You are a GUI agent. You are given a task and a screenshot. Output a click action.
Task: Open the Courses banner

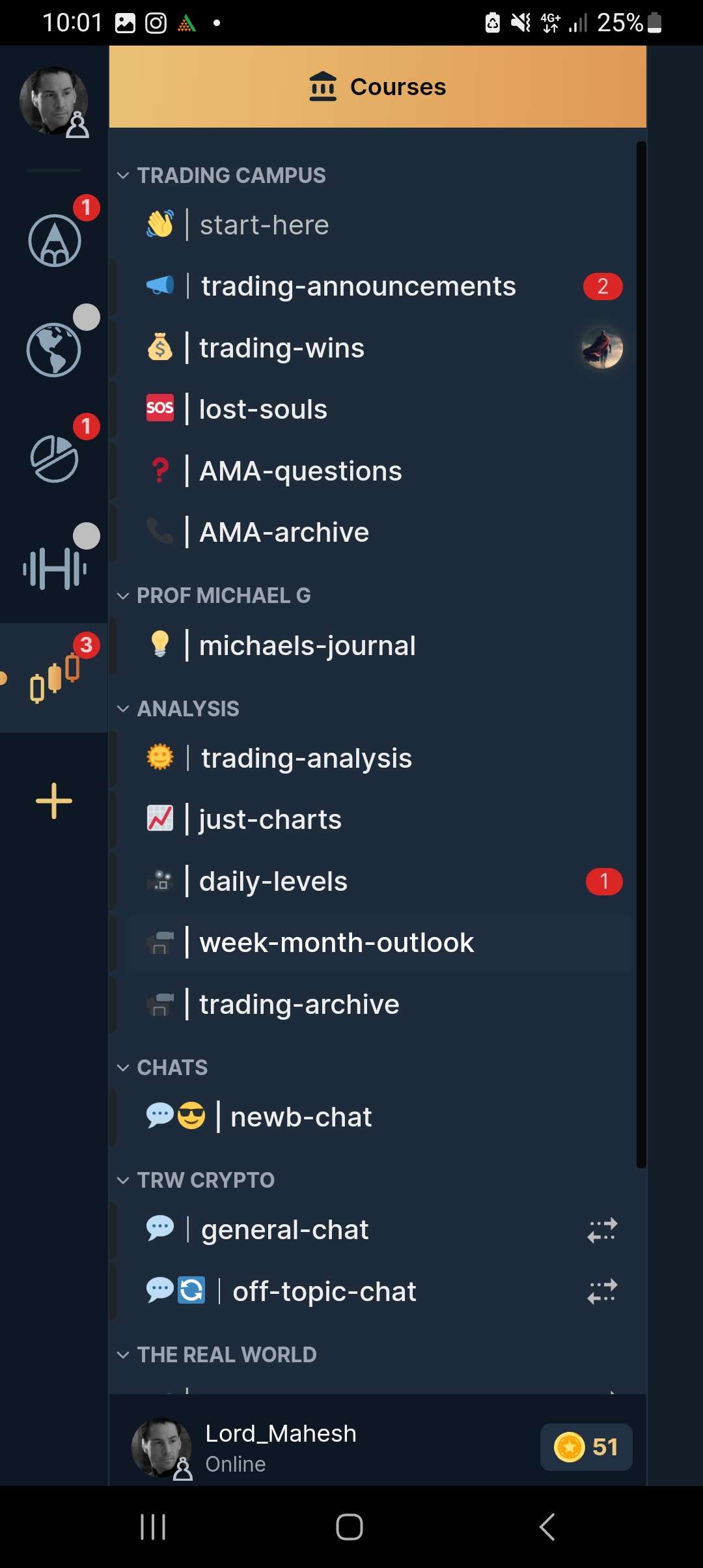[x=378, y=87]
